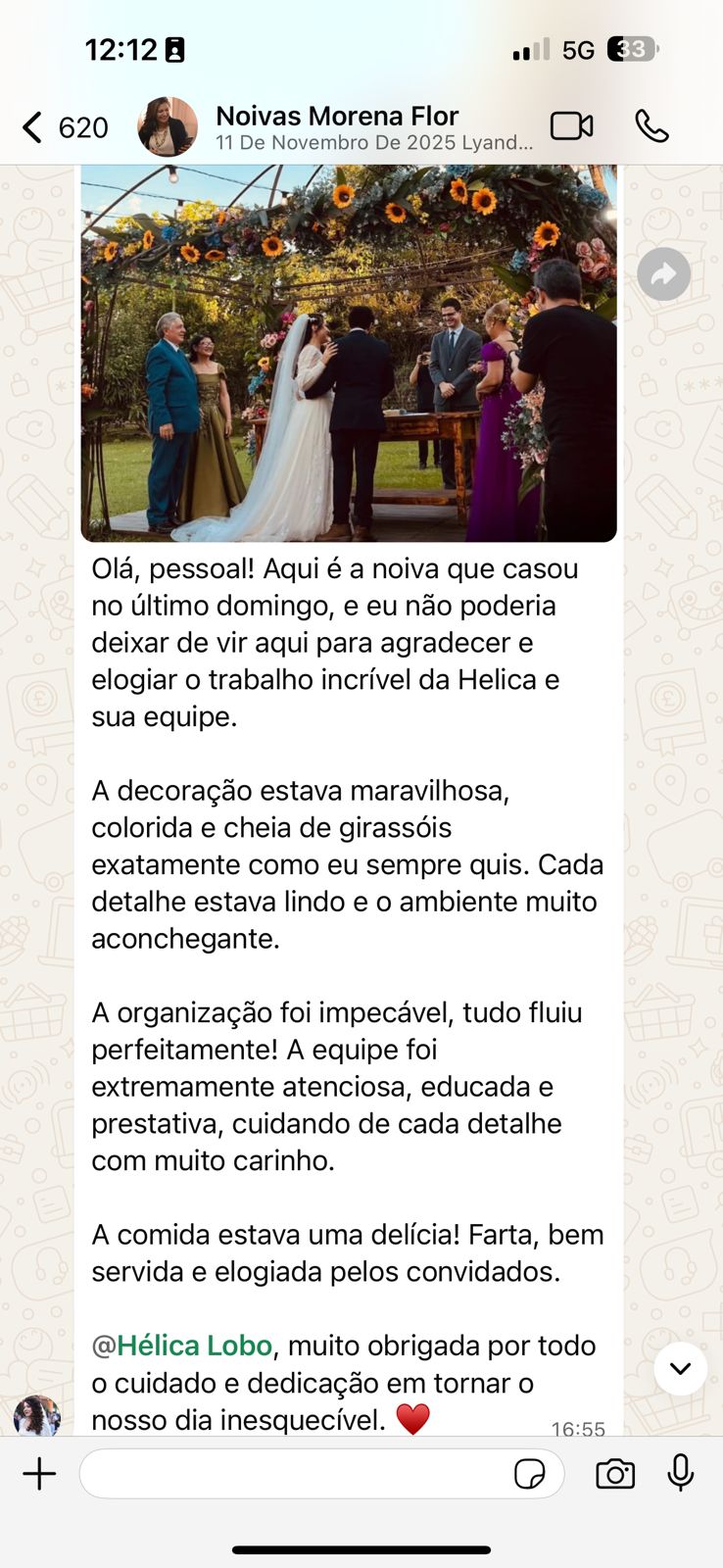Go back to the chat list
Screen dimensions: 723x1568
(63, 127)
